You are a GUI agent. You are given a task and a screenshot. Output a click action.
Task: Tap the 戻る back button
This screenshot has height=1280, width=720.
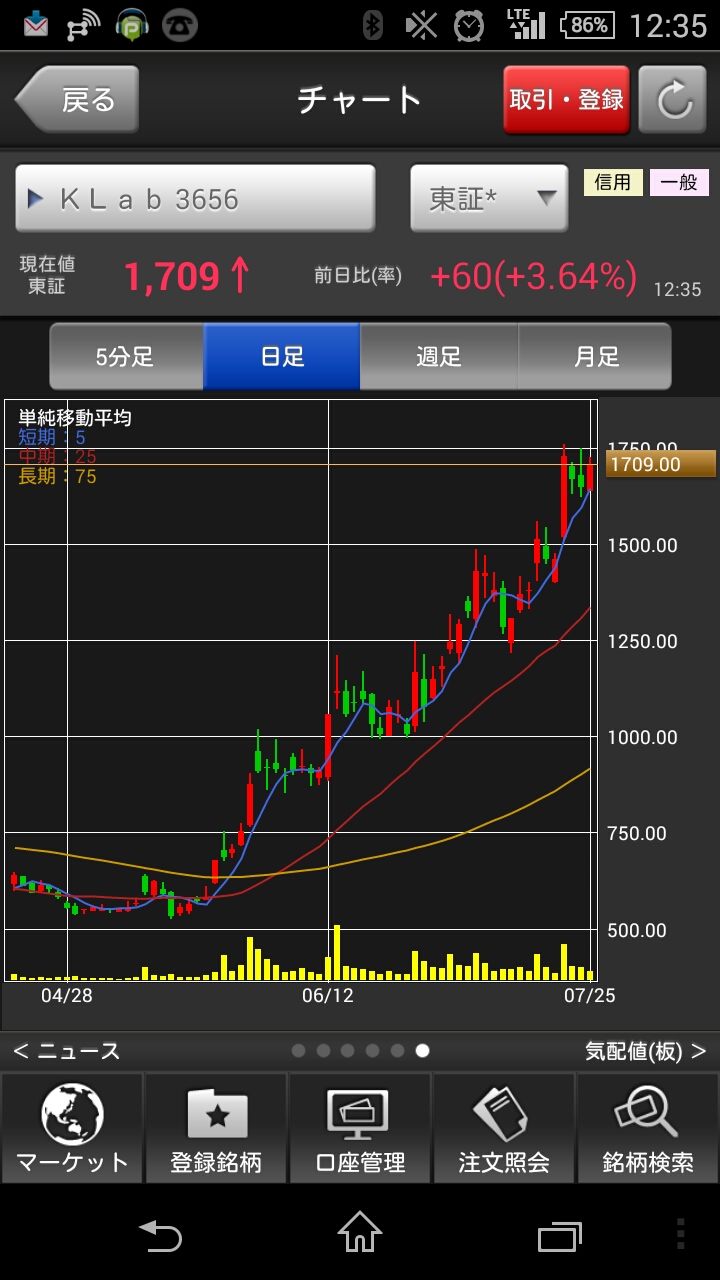pyautogui.click(x=77, y=100)
